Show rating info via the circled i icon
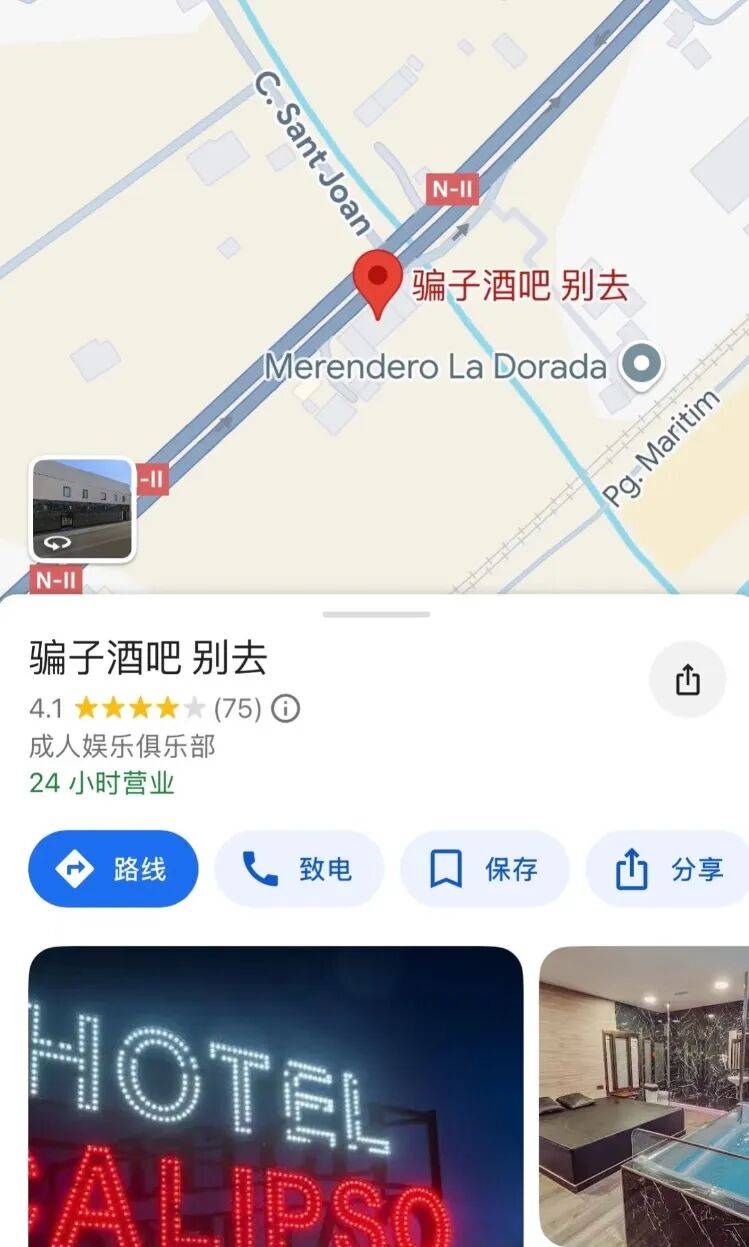 tap(286, 709)
